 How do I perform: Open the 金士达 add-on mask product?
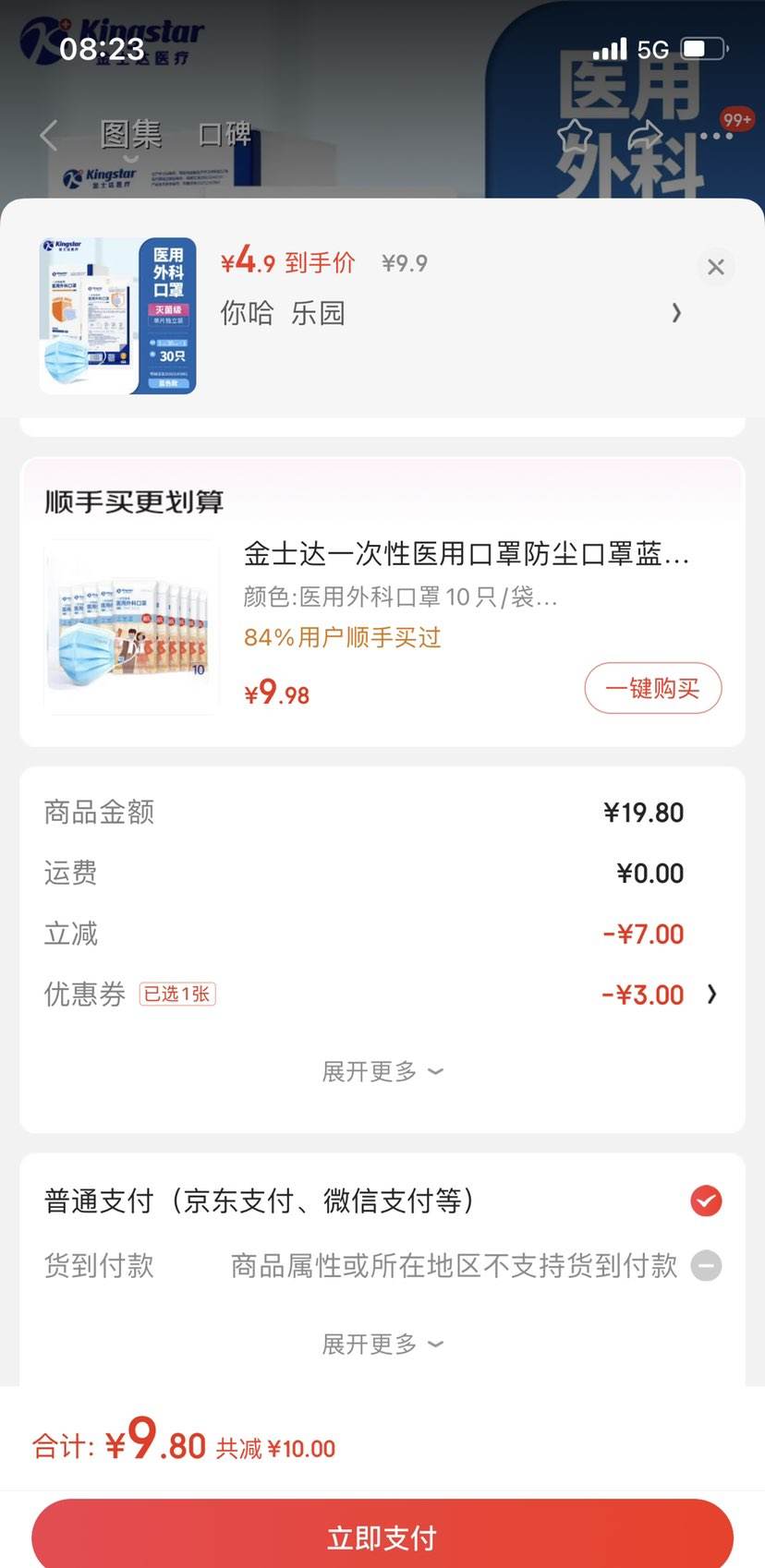tap(466, 554)
